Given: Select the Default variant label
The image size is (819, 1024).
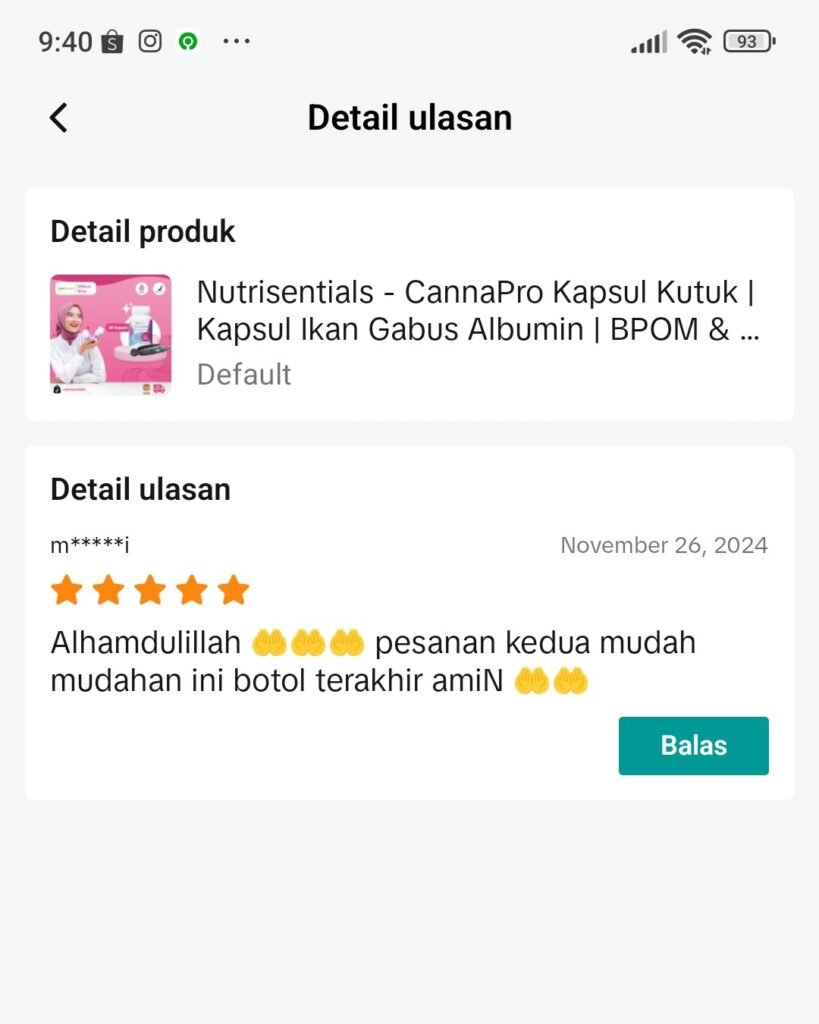Looking at the screenshot, I should (243, 374).
